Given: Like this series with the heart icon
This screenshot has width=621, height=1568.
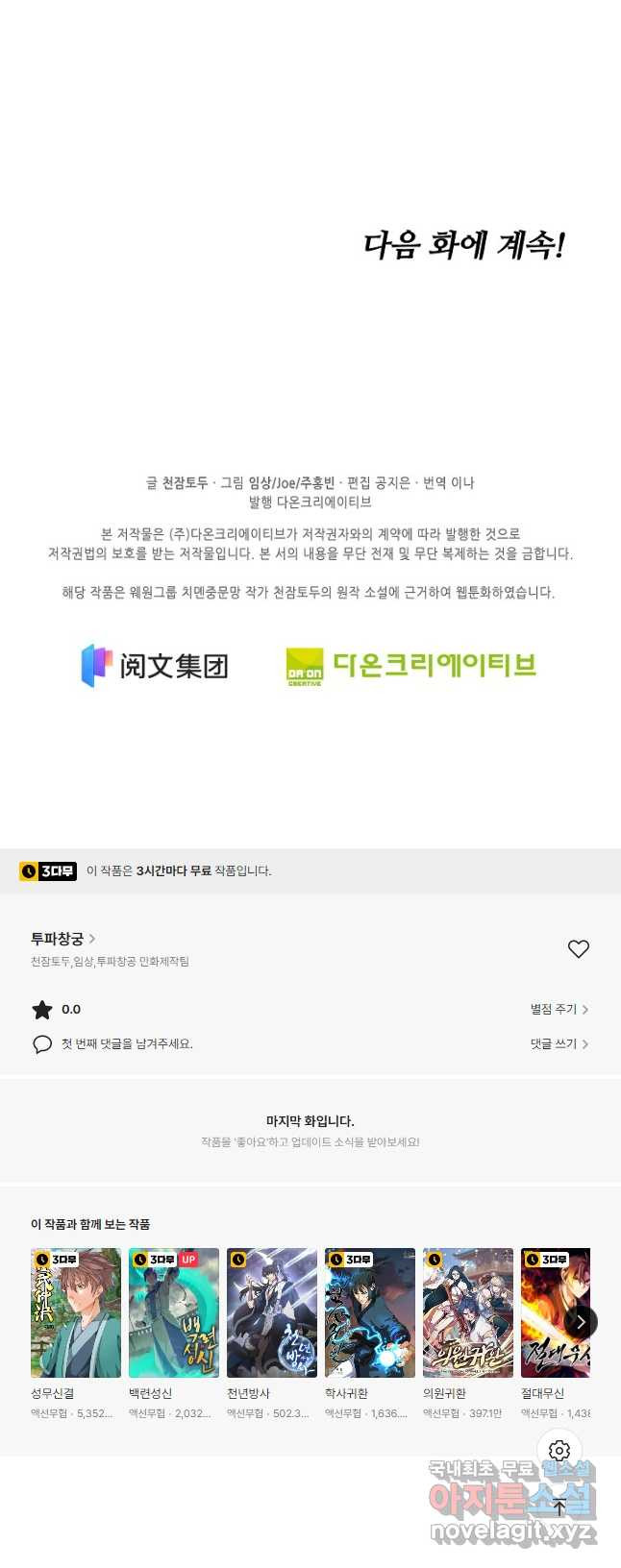Looking at the screenshot, I should (578, 948).
